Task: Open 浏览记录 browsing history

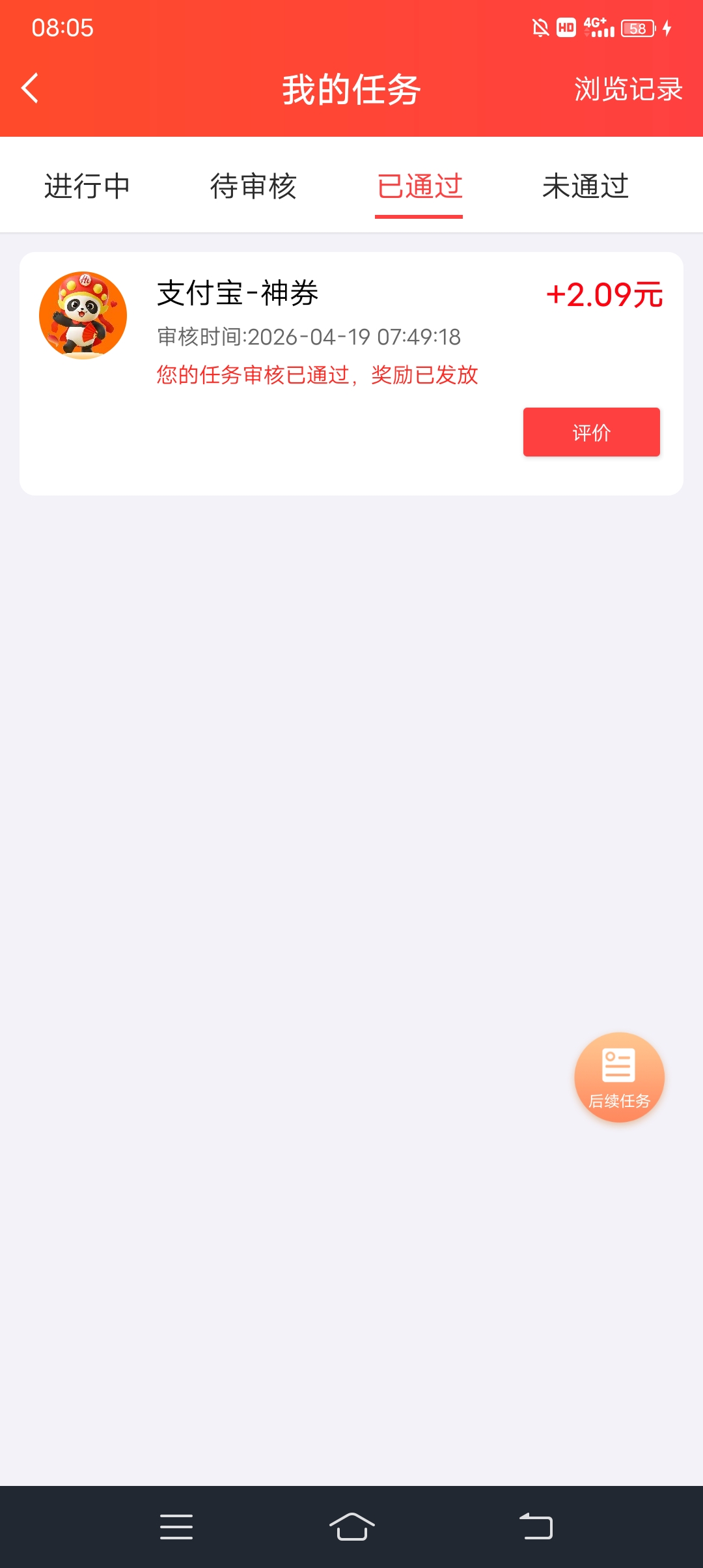Action: tap(627, 89)
